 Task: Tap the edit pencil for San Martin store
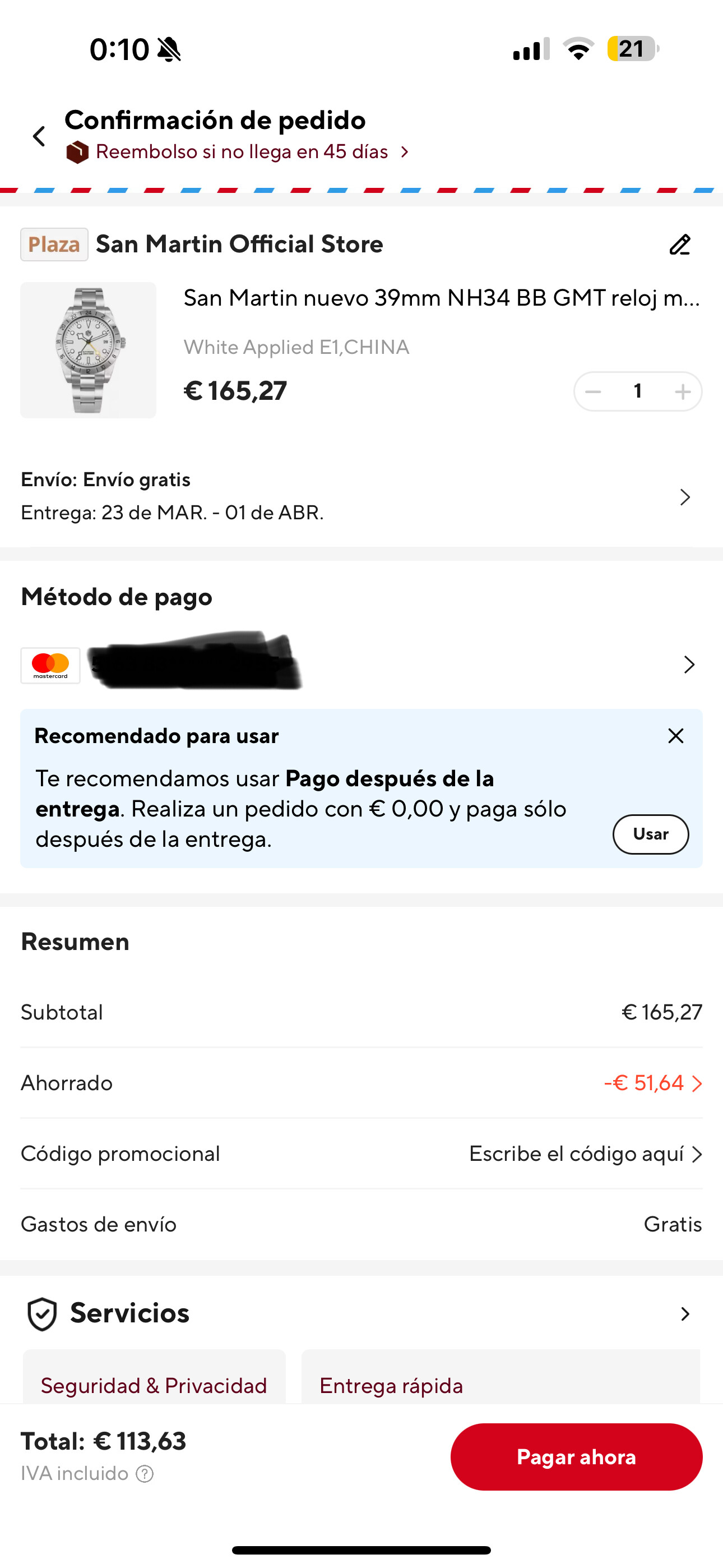[x=680, y=245]
